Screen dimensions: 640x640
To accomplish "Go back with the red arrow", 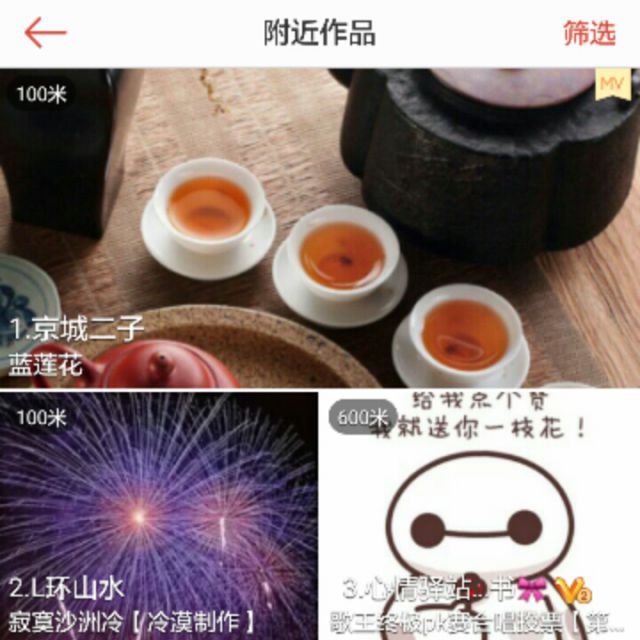I will (x=45, y=33).
